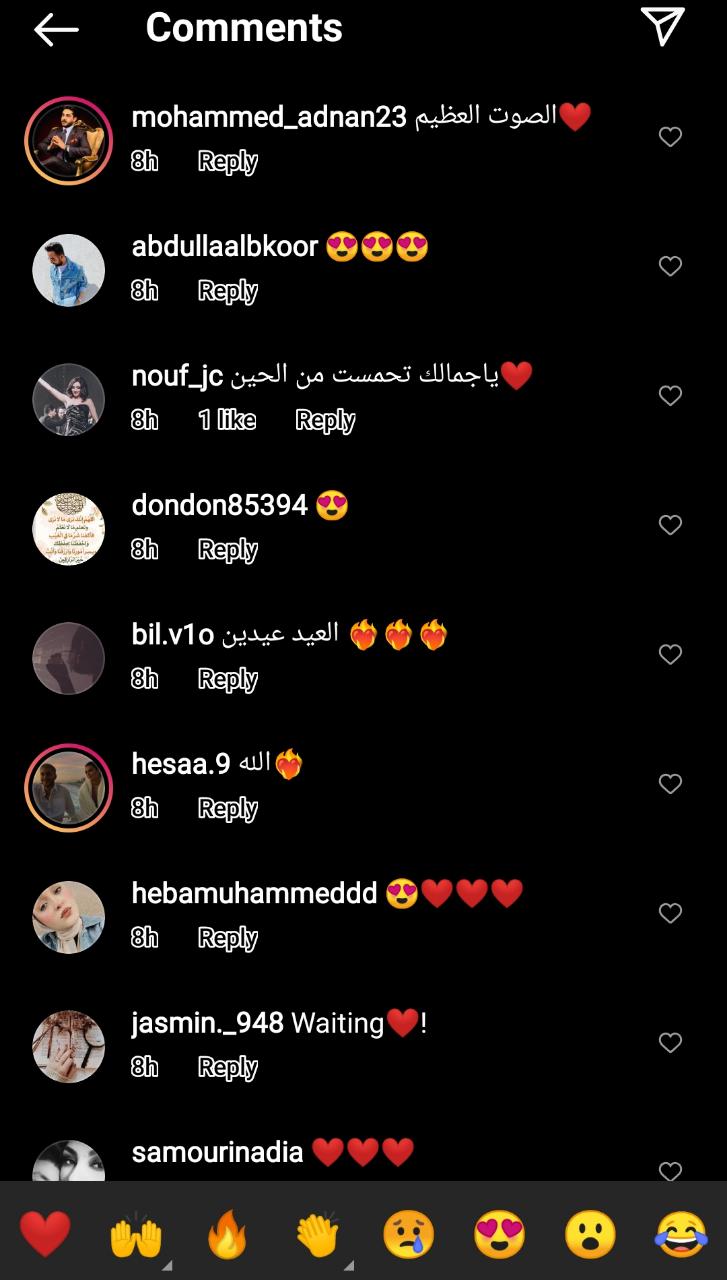Like nouf_jc's comment
The height and width of the screenshot is (1280, 727).
coord(670,396)
